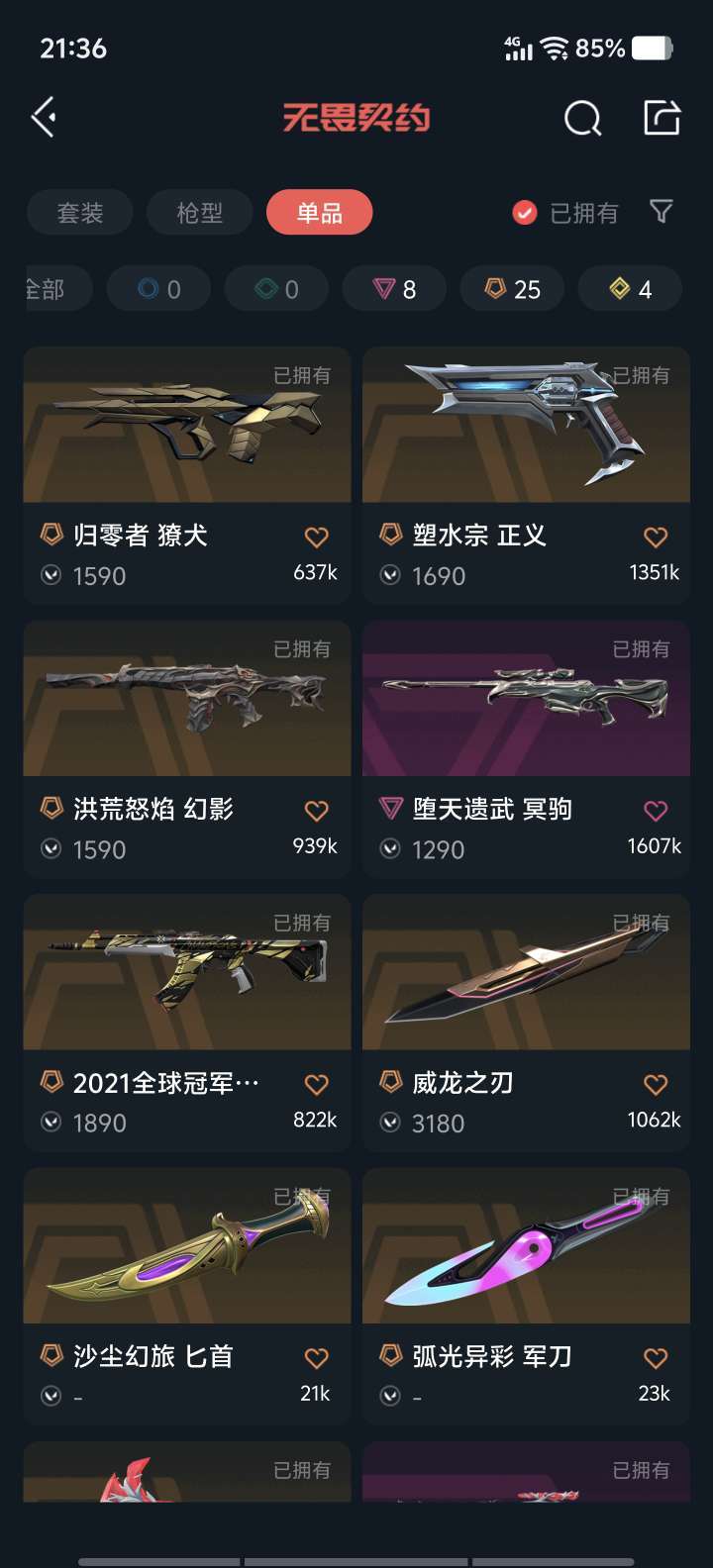Open the 2021全球冠军 skin card
Viewport: 713px width, 1568px height.
click(187, 1023)
